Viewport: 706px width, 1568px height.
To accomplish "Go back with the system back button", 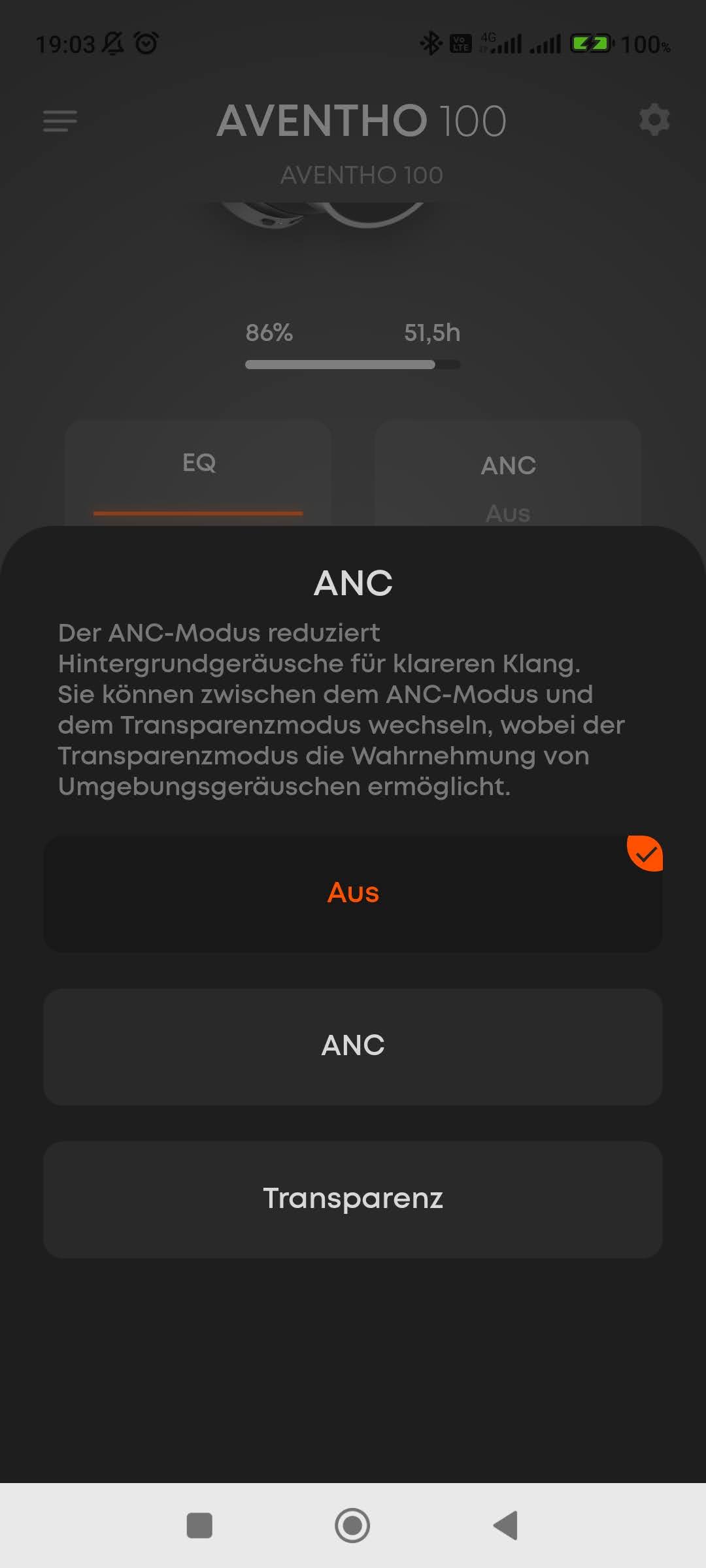I will click(505, 1526).
